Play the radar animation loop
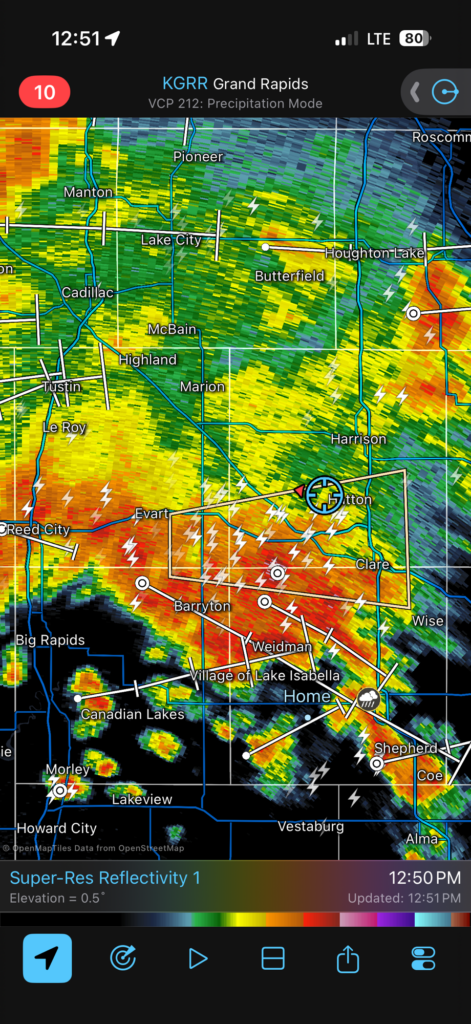Screen dimensions: 471x1024 197,959
